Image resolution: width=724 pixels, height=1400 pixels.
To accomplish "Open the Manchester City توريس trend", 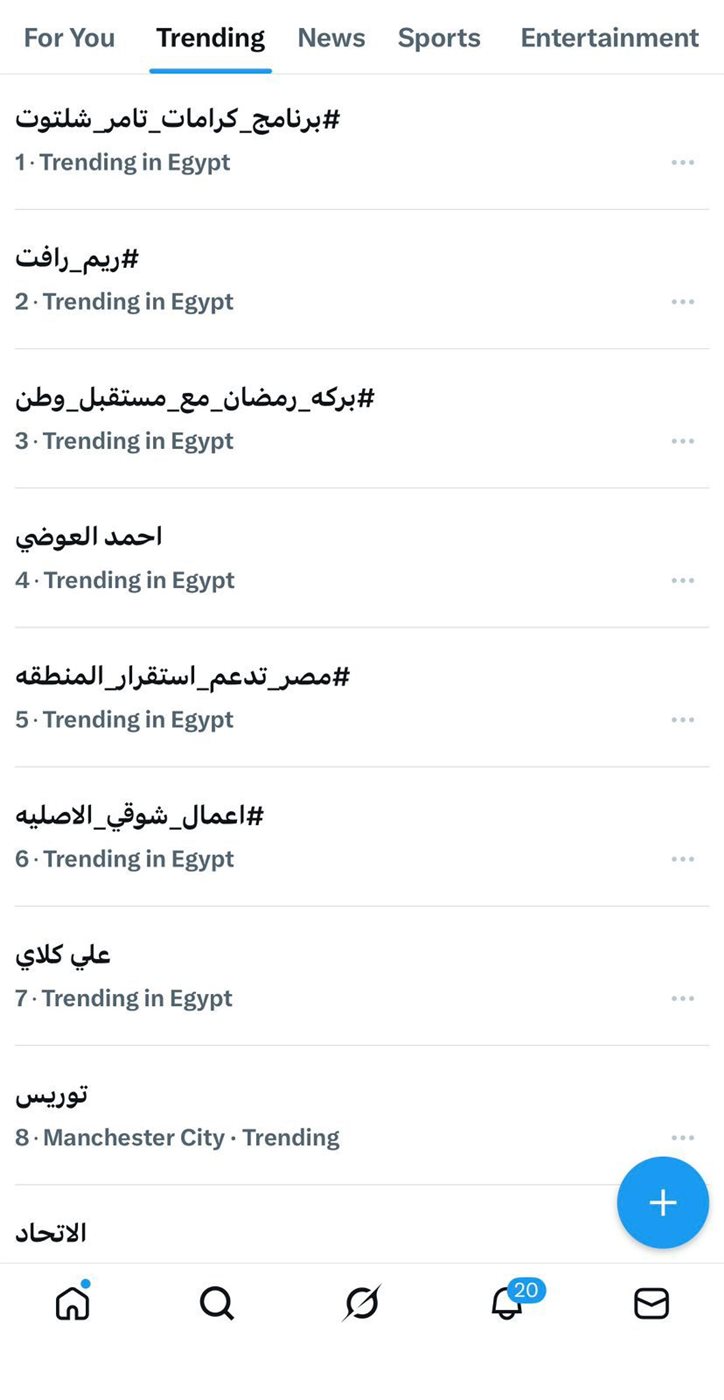I will click(52, 1095).
